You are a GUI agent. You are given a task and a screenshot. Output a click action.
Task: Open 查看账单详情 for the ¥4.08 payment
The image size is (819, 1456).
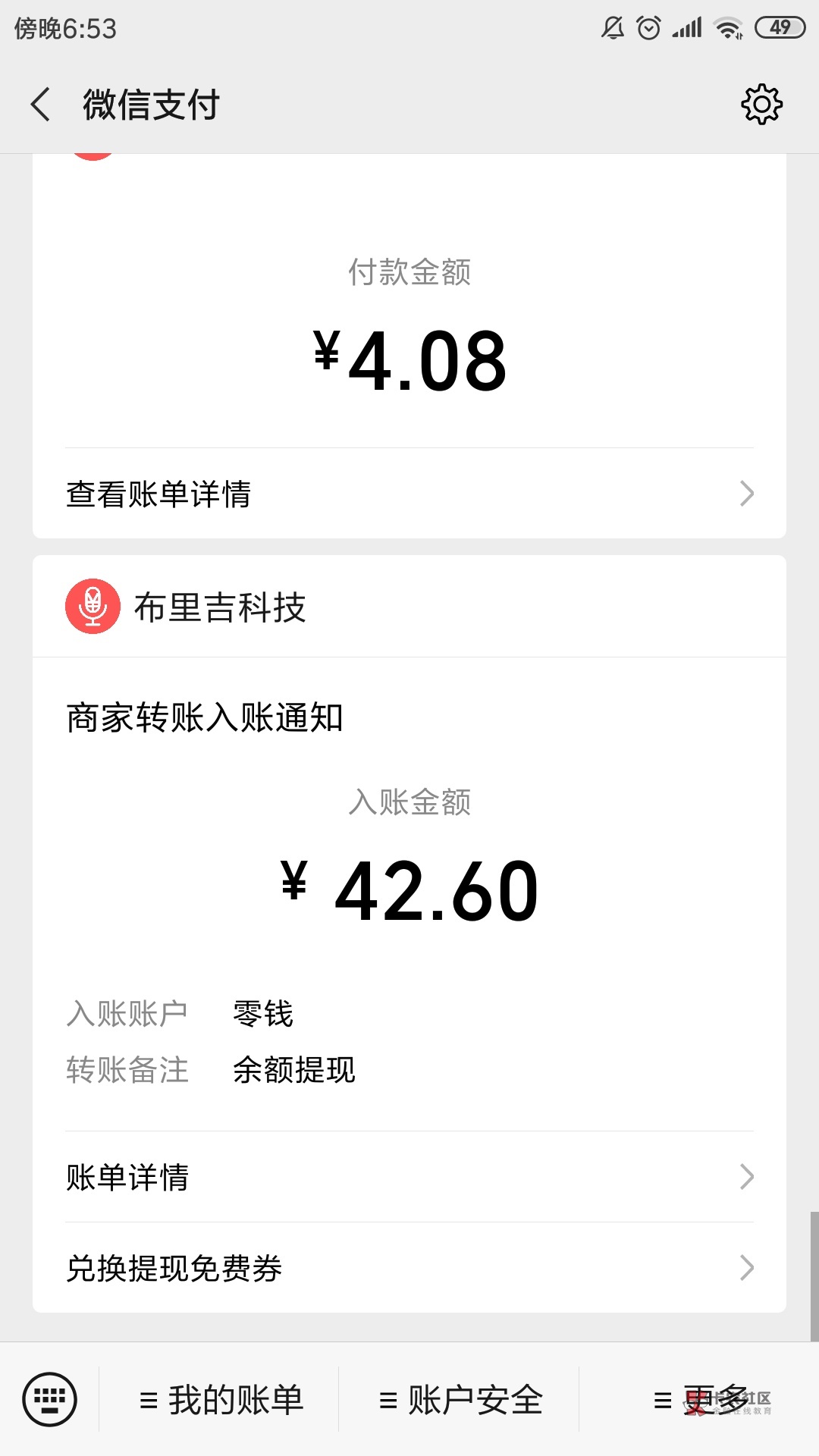click(409, 494)
